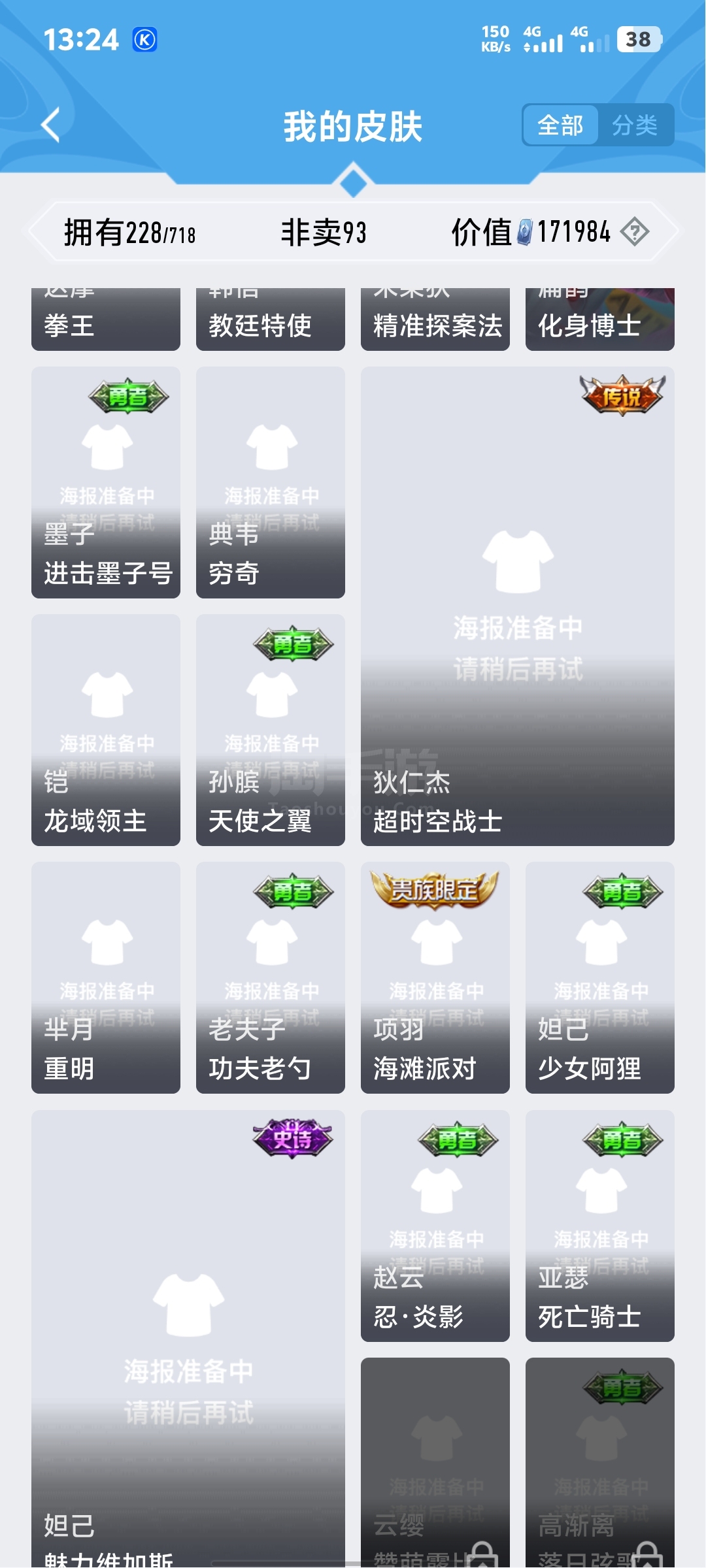The image size is (706, 1568).
Task: Open 典韦 穷奇 skin card
Action: (271, 482)
